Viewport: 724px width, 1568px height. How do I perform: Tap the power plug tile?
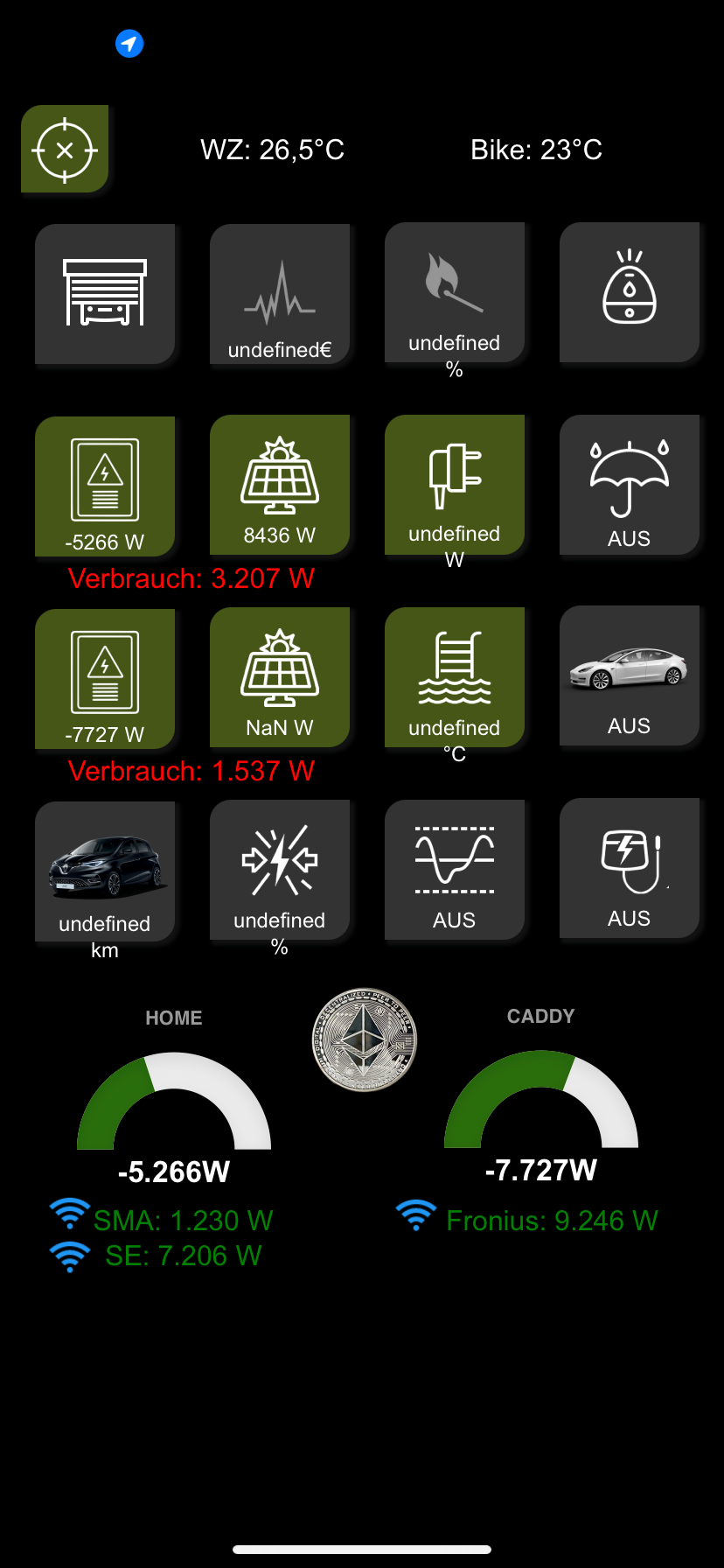[455, 485]
